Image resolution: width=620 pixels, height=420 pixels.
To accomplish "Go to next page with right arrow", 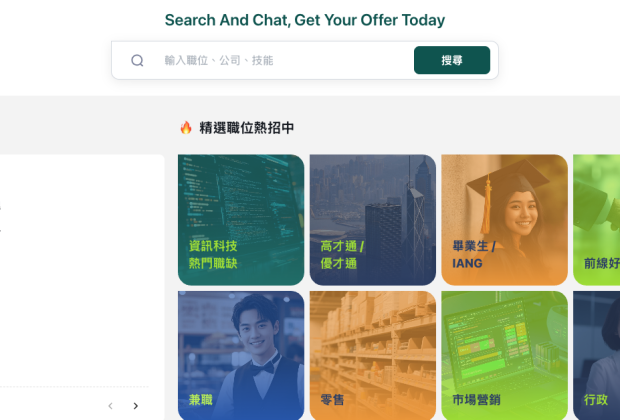I will [x=136, y=406].
